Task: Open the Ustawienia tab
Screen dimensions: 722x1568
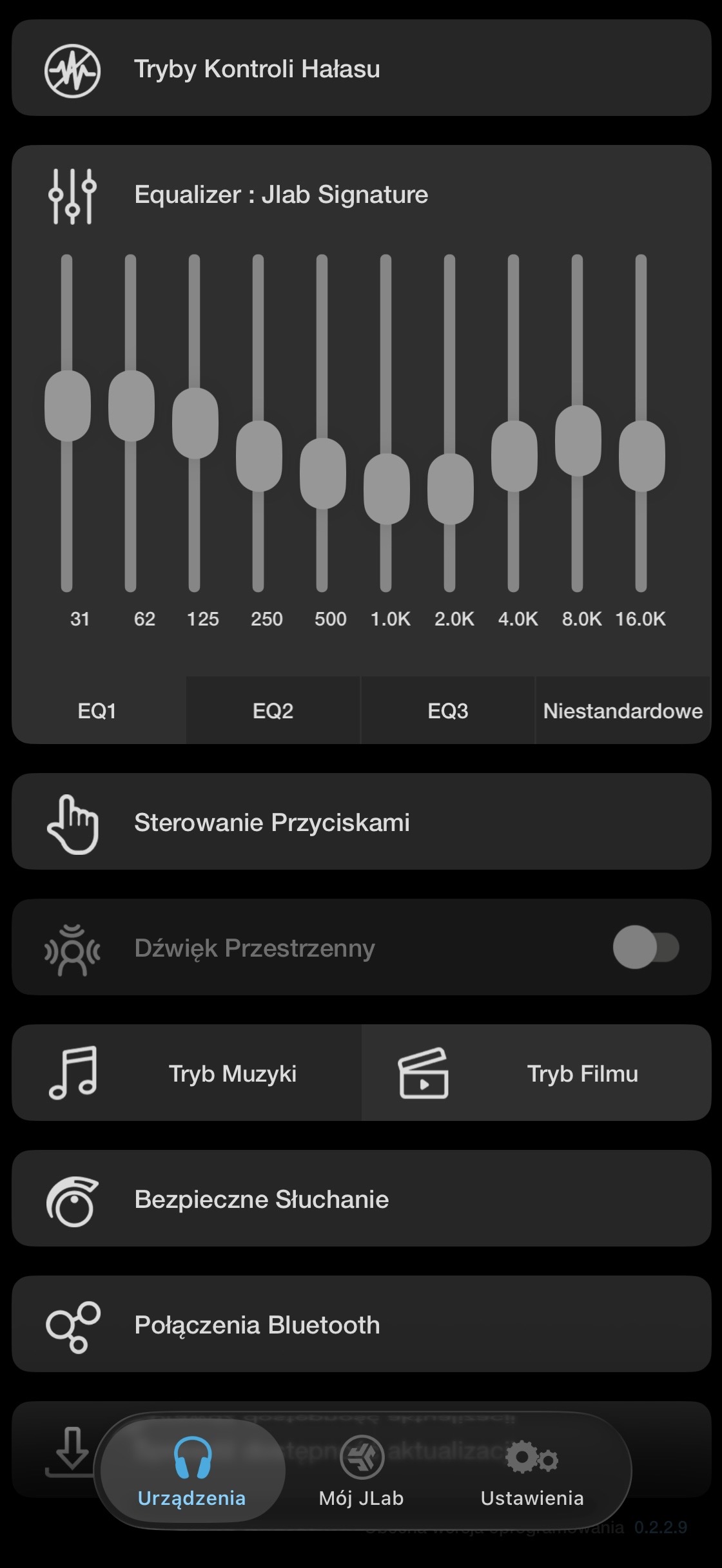Action: [x=532, y=1472]
